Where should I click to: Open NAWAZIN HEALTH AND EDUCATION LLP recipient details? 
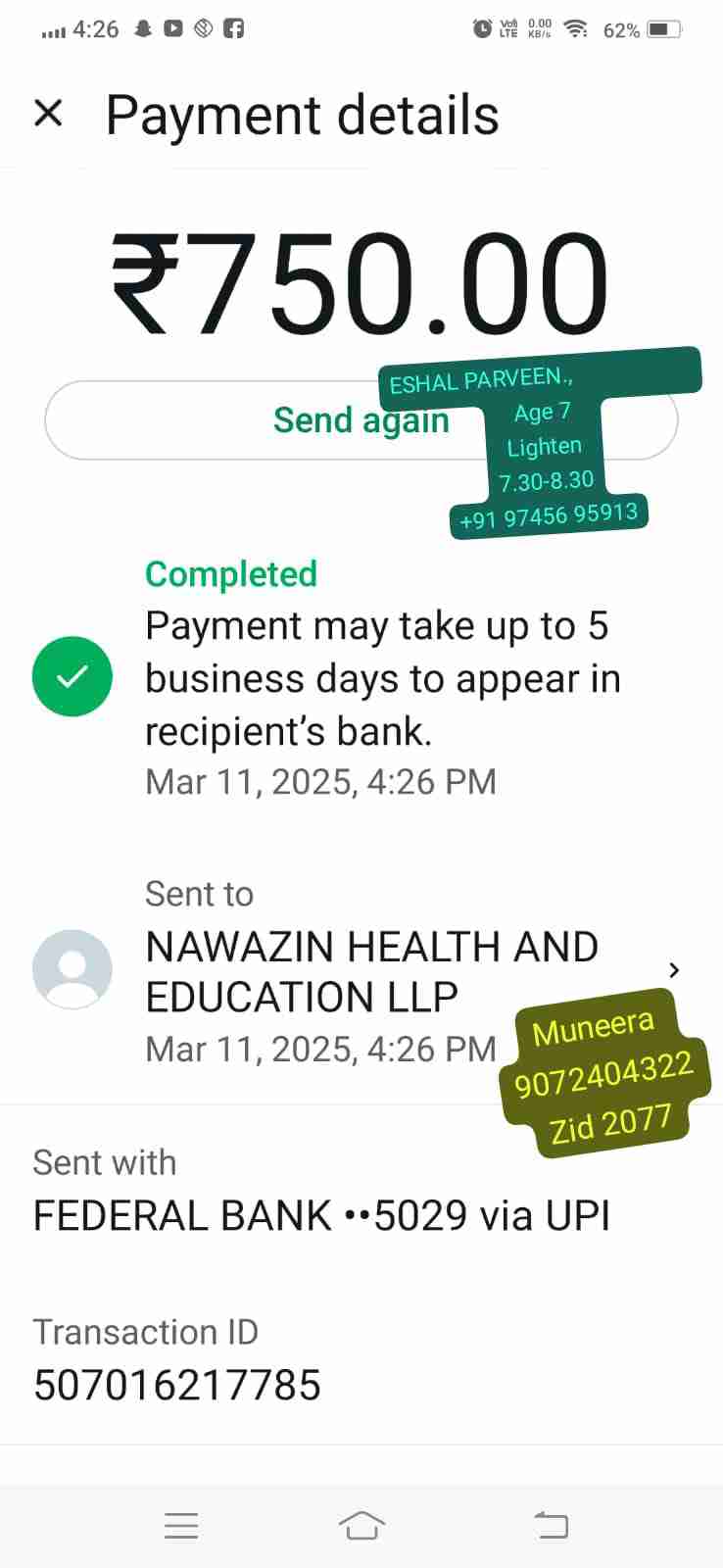(x=371, y=972)
